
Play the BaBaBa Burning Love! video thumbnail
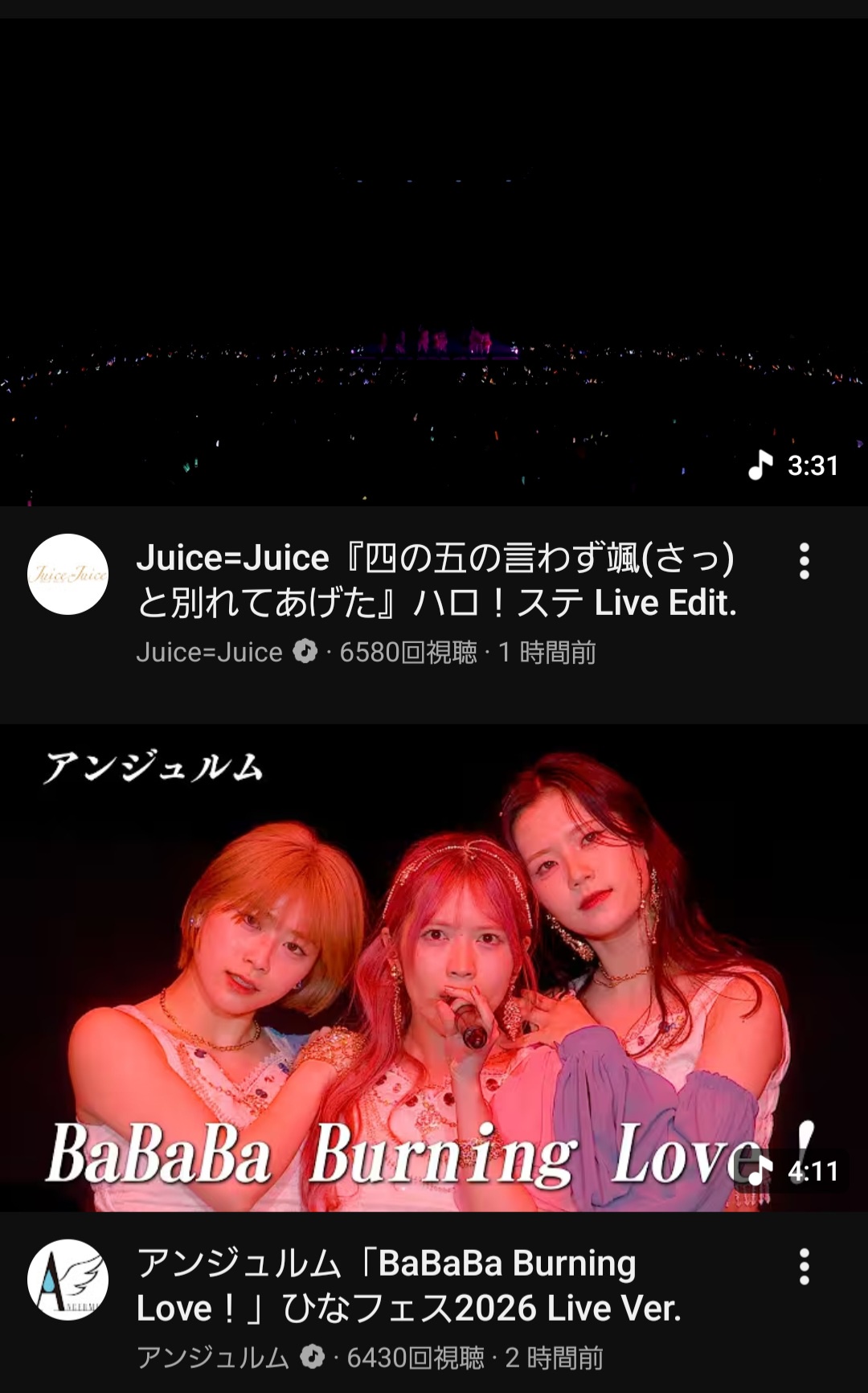pos(434,968)
